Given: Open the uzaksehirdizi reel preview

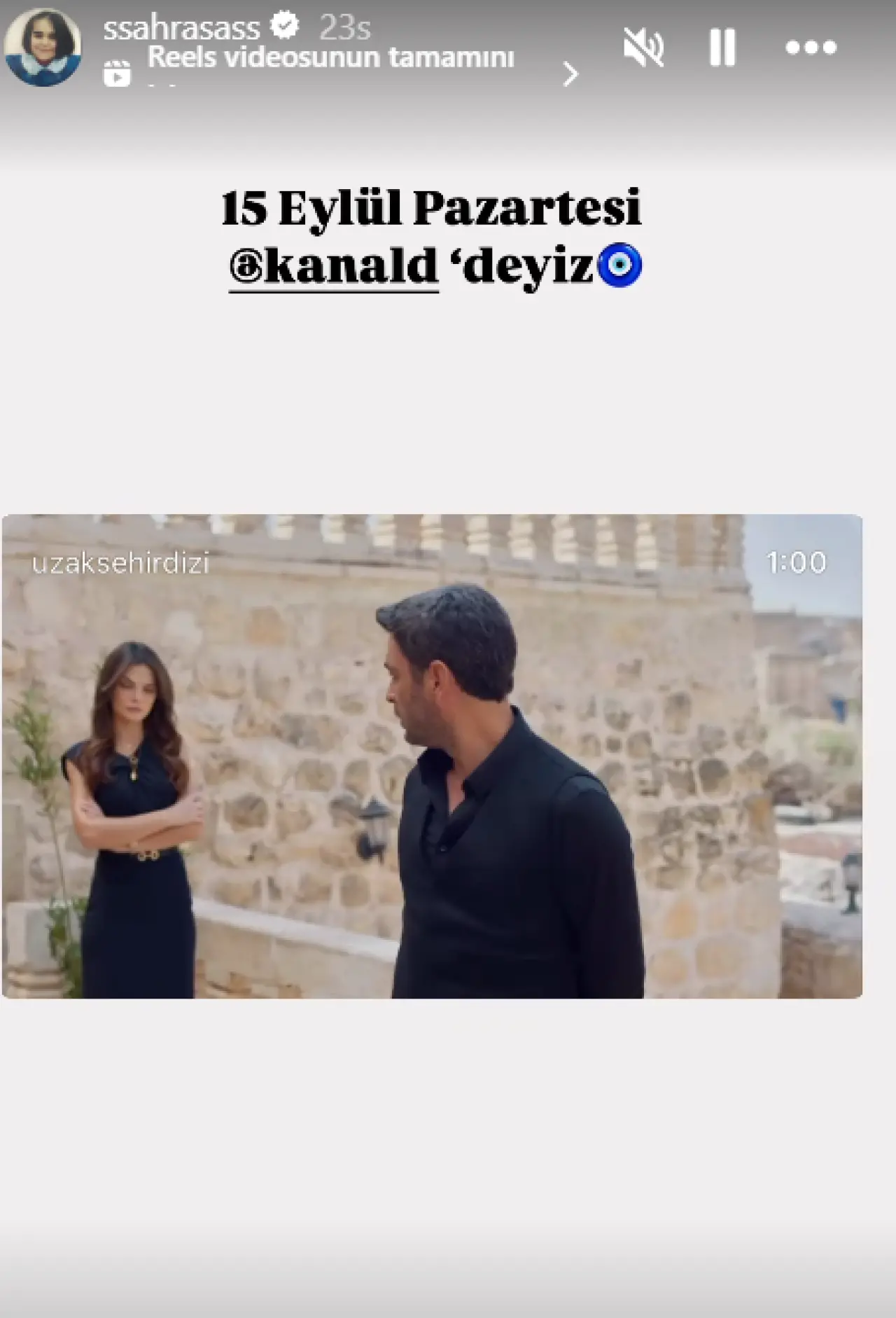Looking at the screenshot, I should coord(432,756).
